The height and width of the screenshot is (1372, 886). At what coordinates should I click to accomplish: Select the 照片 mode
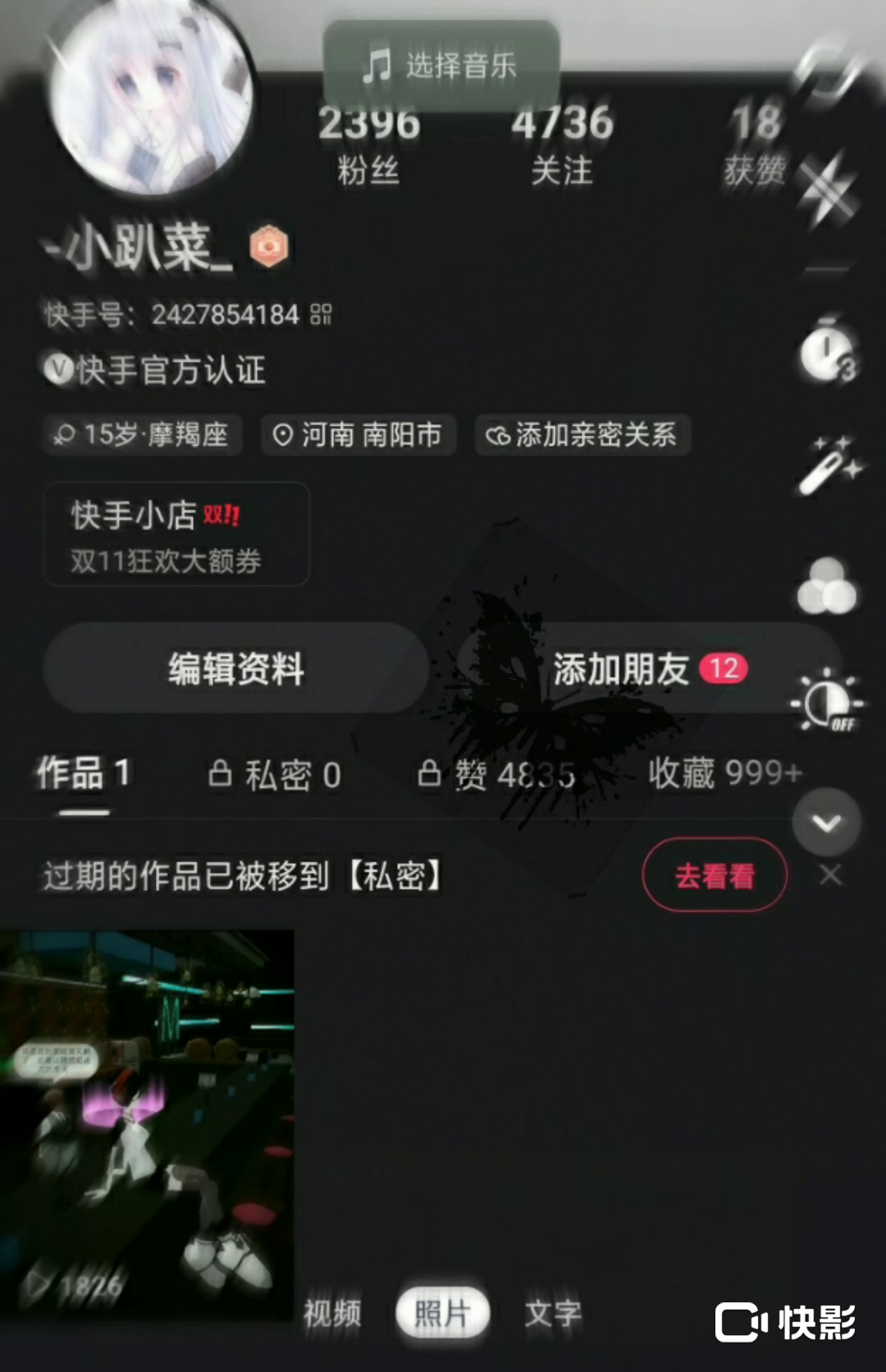pos(442,1314)
